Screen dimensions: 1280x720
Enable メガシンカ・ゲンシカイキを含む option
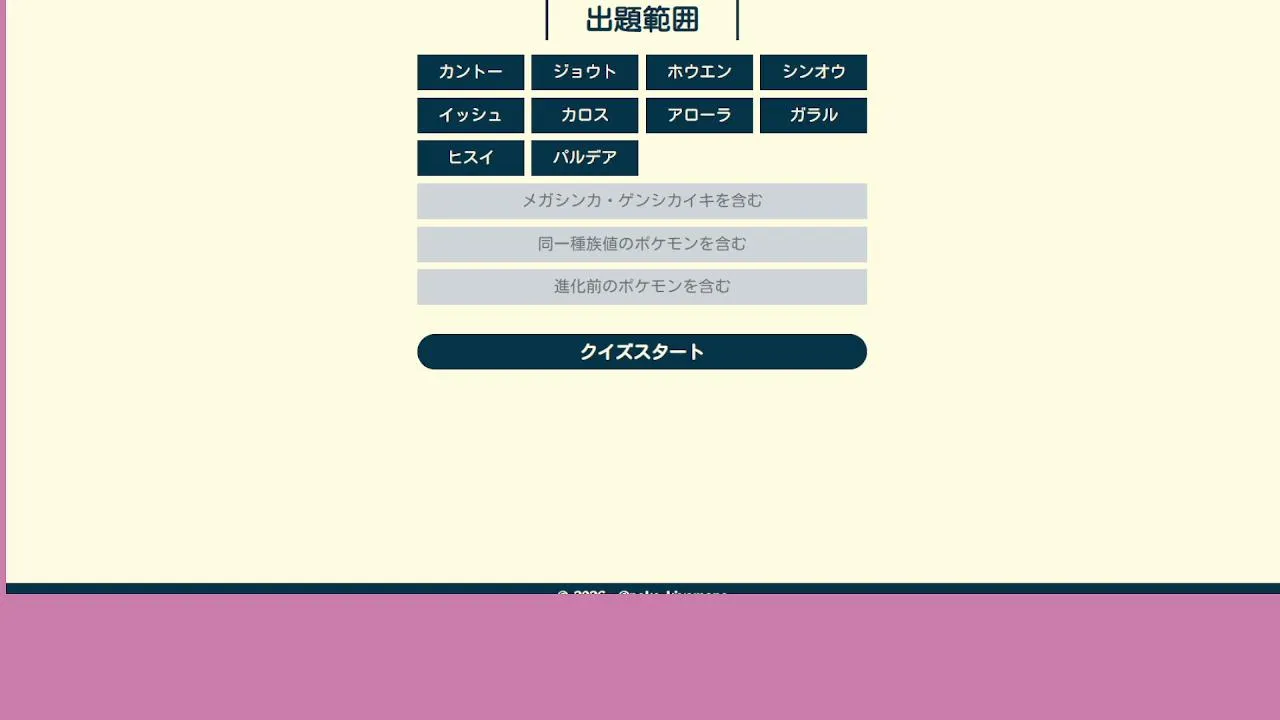(x=642, y=201)
